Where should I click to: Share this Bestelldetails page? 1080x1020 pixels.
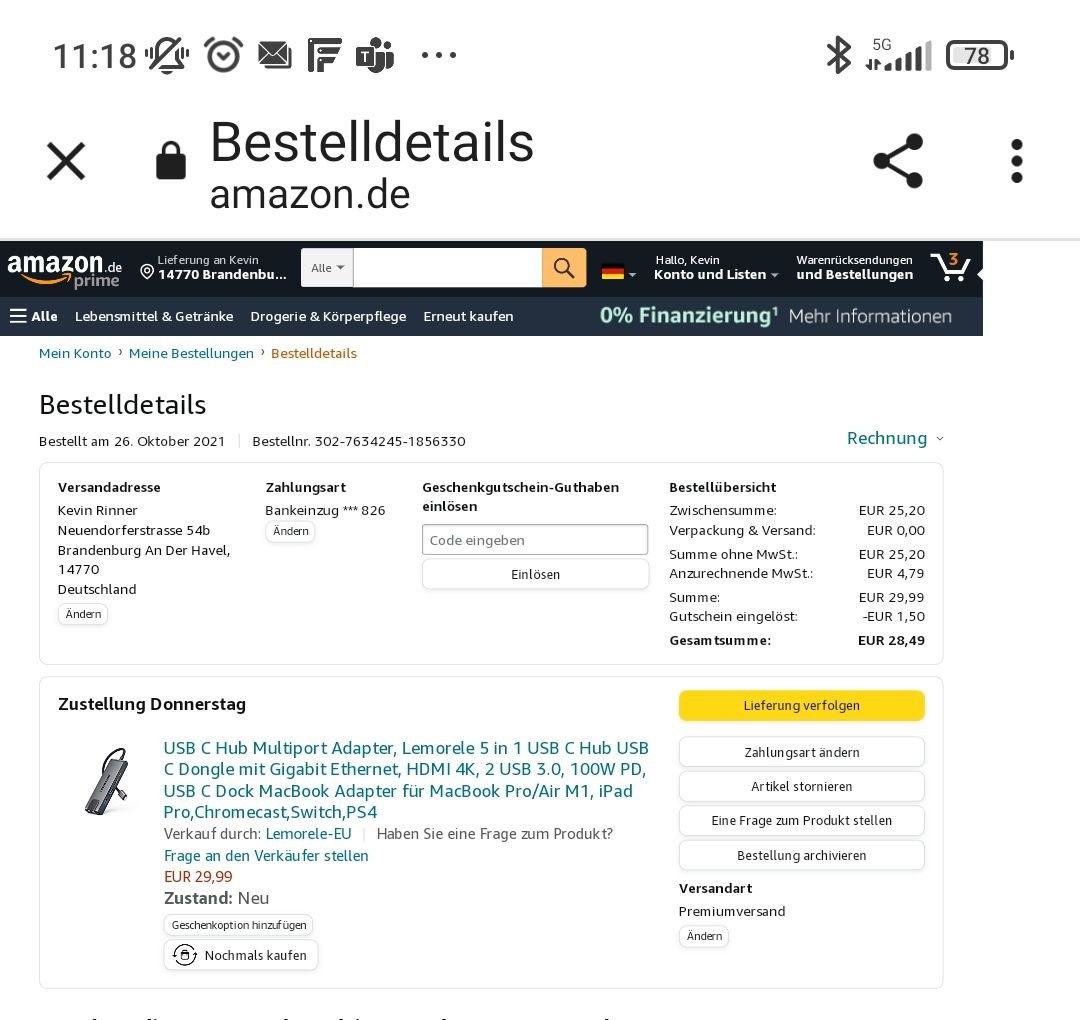[898, 161]
